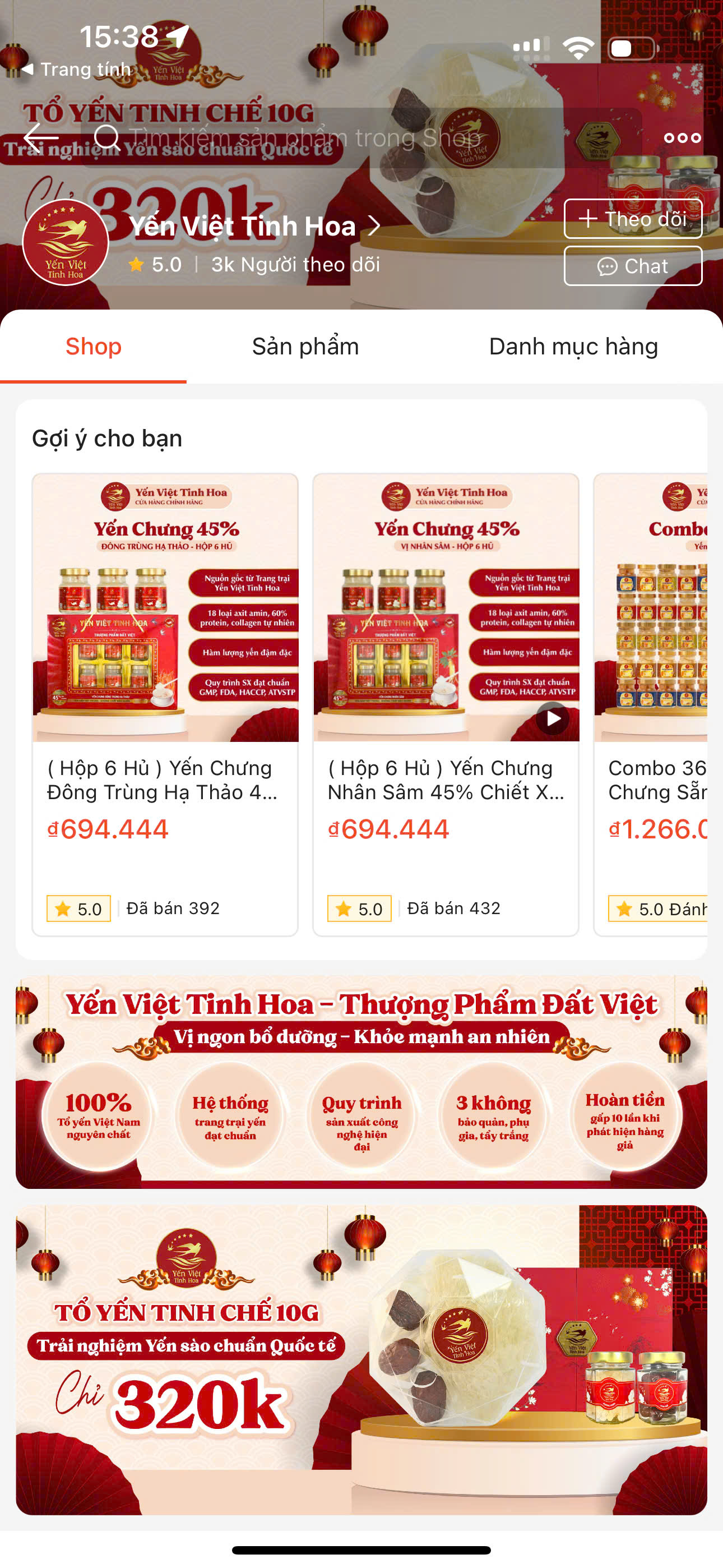Open the three-dot overflow menu
Viewport: 723px width, 1568px height.
[x=682, y=137]
